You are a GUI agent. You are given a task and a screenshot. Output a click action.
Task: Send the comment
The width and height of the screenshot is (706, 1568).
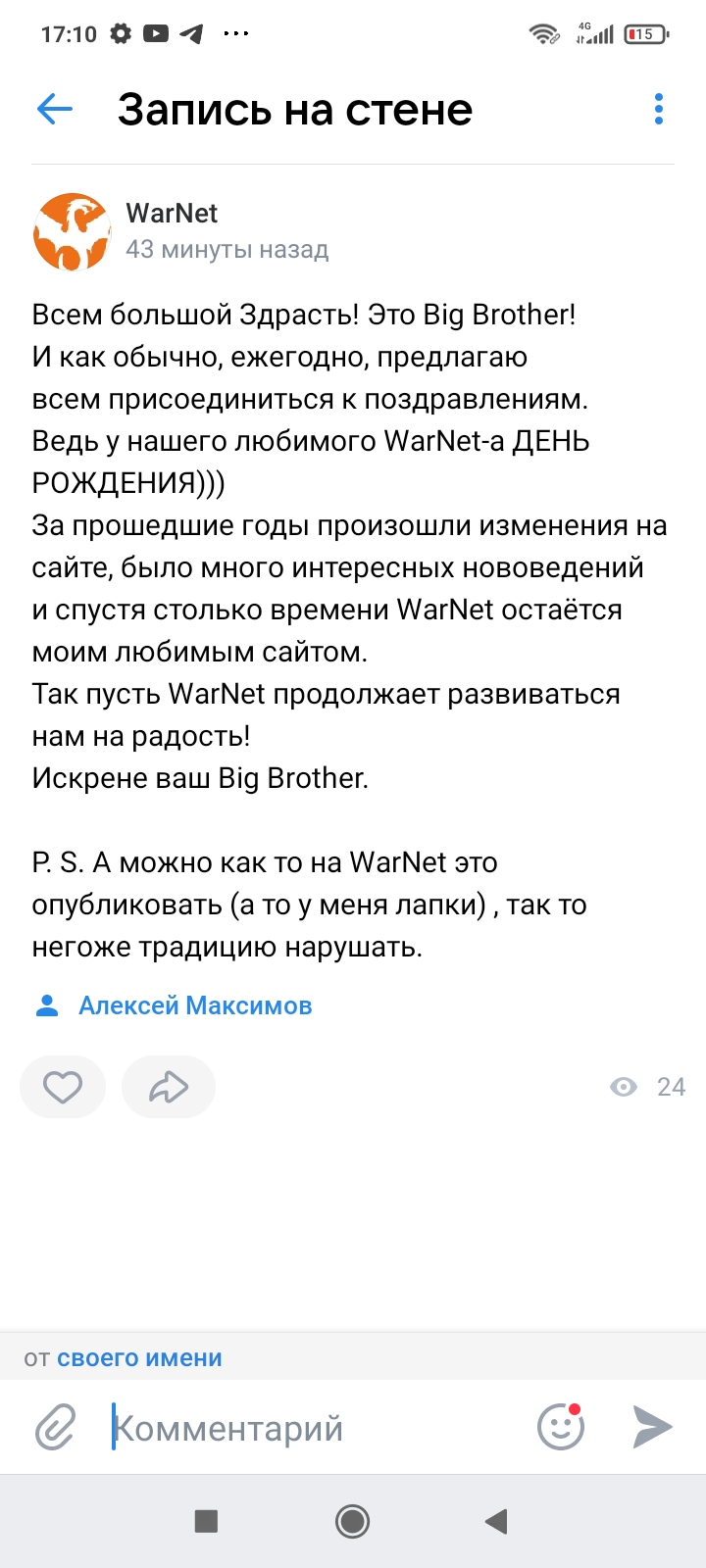point(652,1427)
